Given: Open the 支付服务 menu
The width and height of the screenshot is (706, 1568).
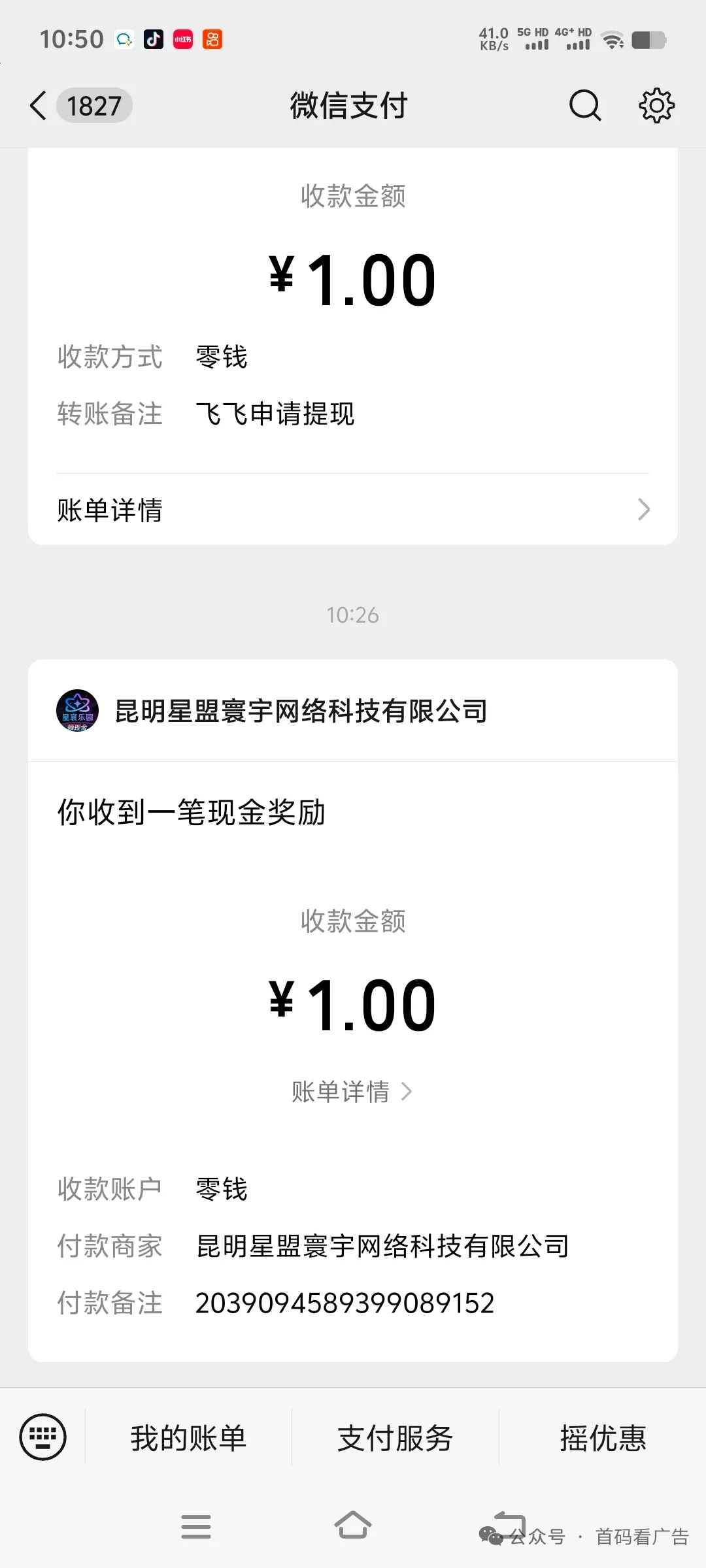Looking at the screenshot, I should [395, 1438].
